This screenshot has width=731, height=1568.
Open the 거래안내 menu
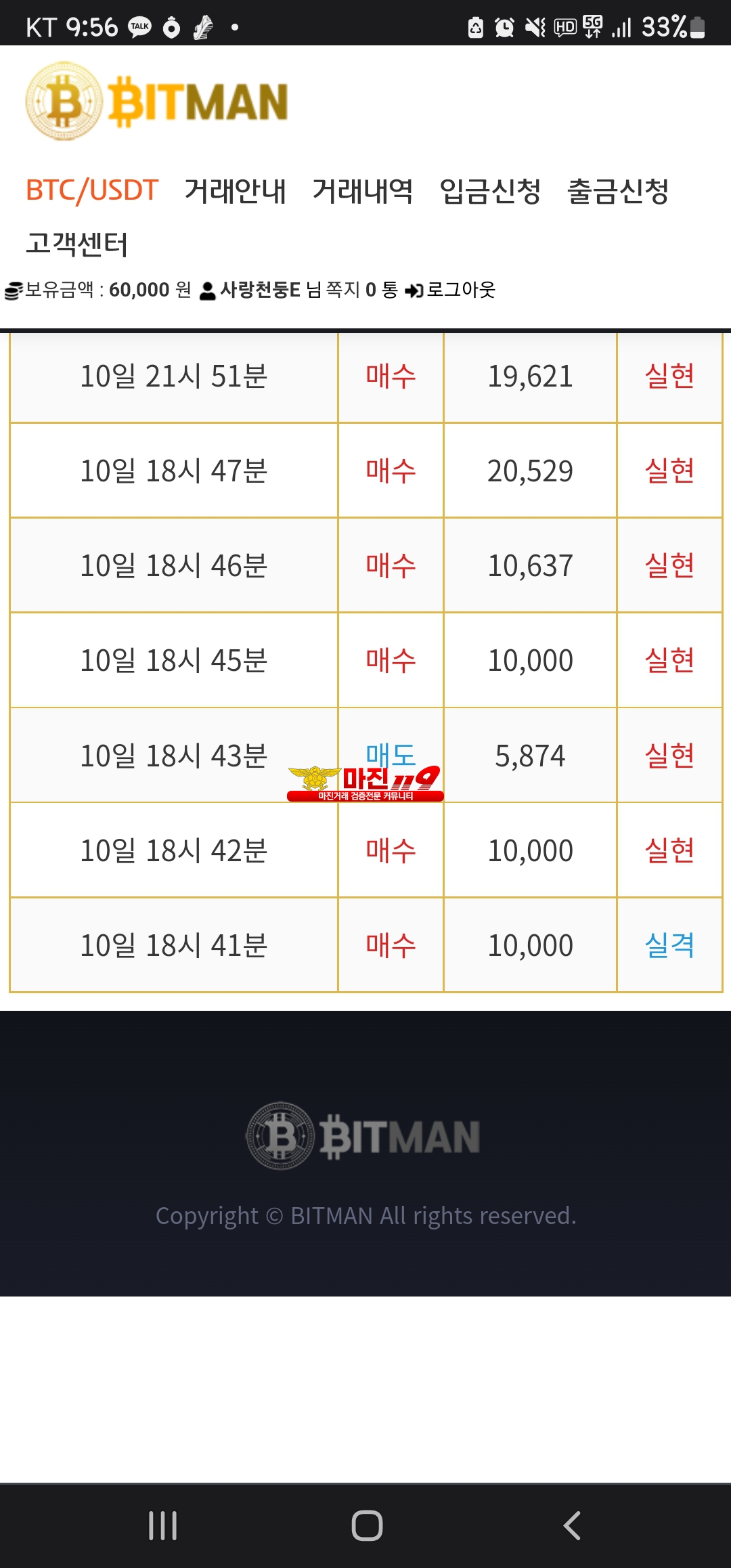coord(235,190)
